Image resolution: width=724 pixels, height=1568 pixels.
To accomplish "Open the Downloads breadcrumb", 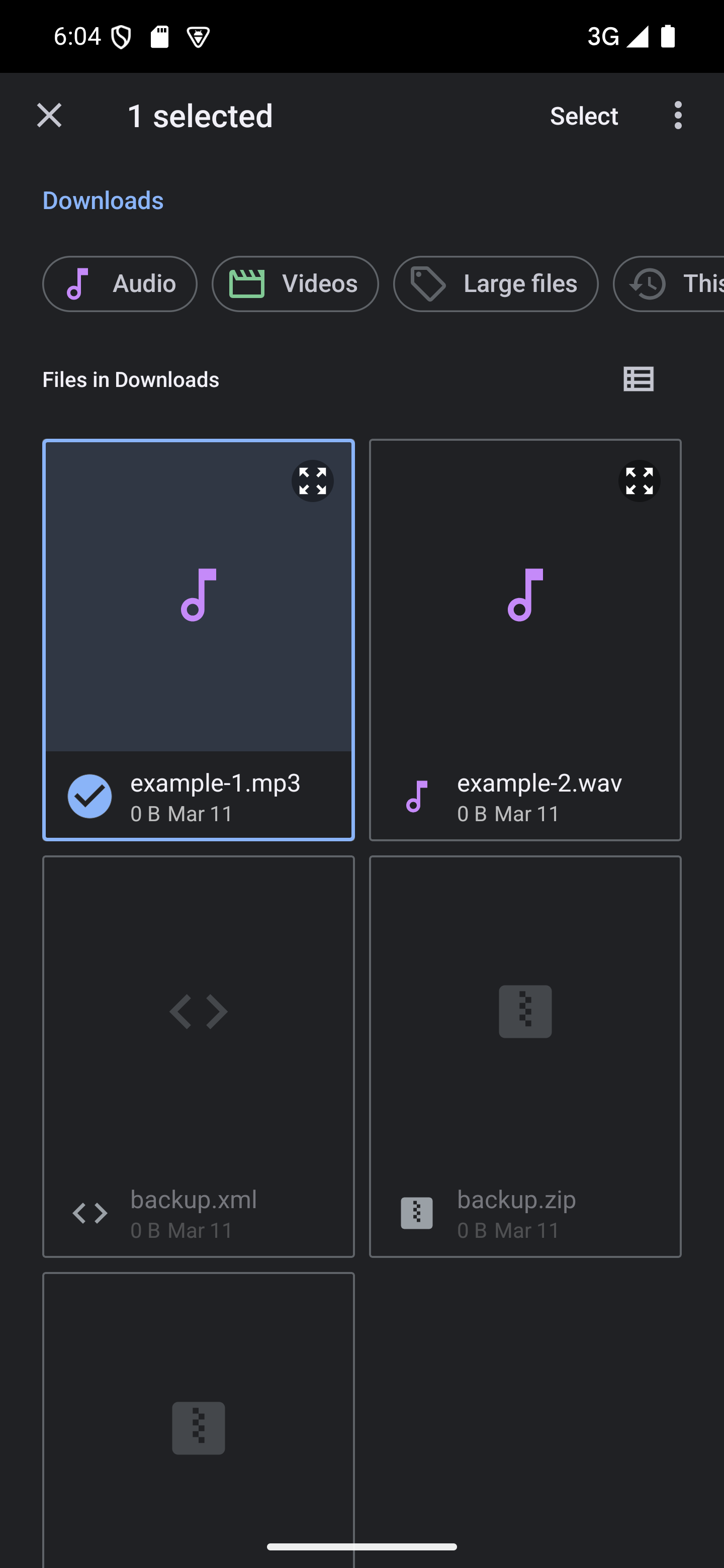I will (x=103, y=200).
